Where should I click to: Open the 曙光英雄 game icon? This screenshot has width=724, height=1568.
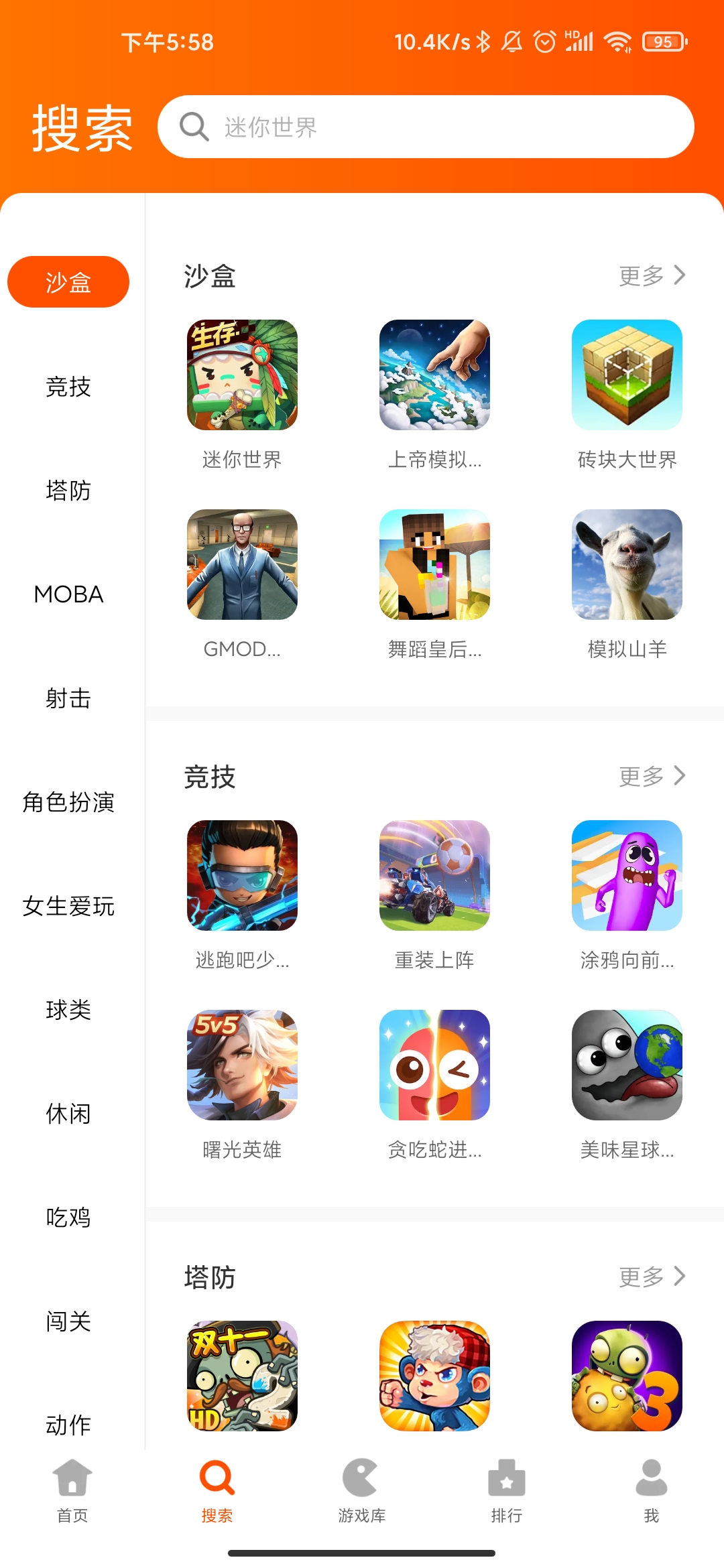(242, 1065)
